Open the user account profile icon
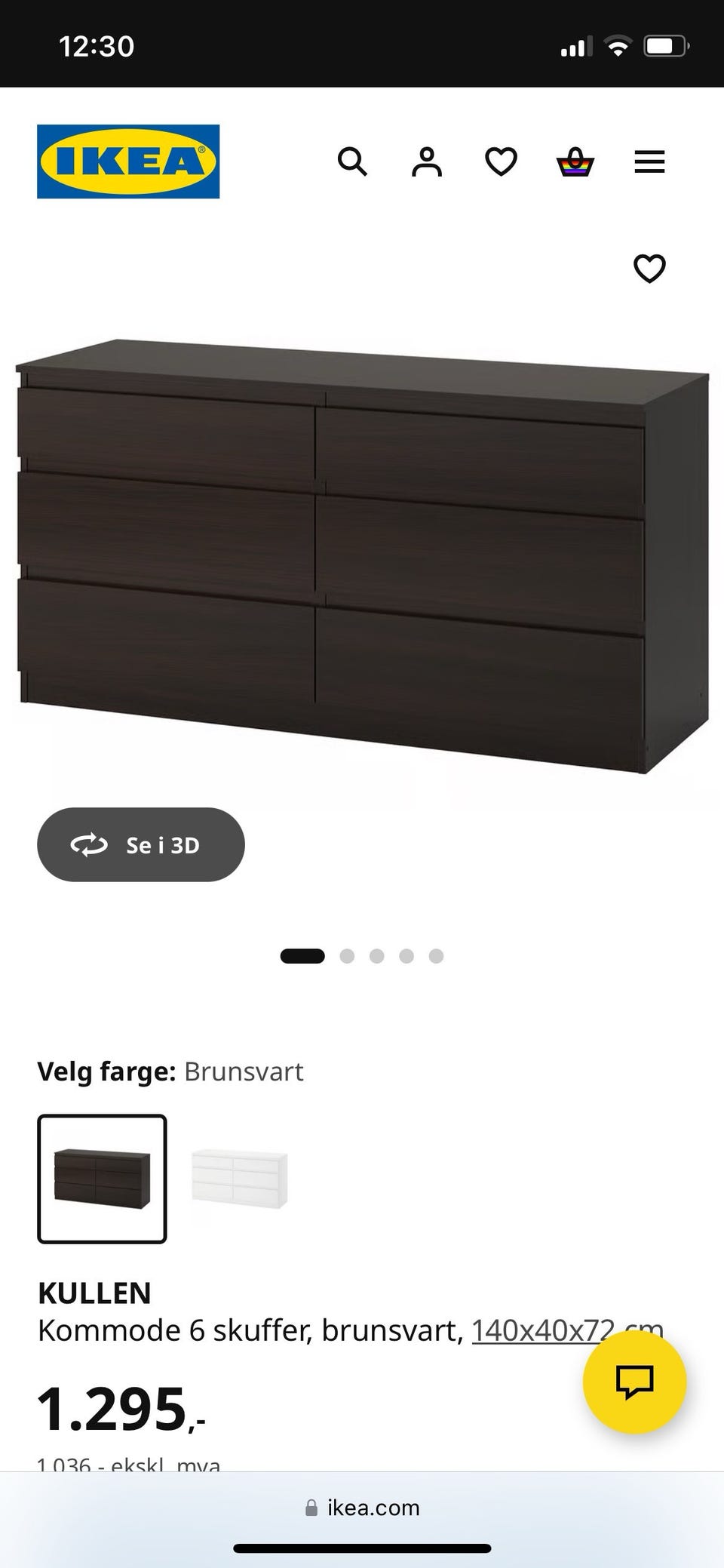Image resolution: width=724 pixels, height=1568 pixels. [x=426, y=161]
